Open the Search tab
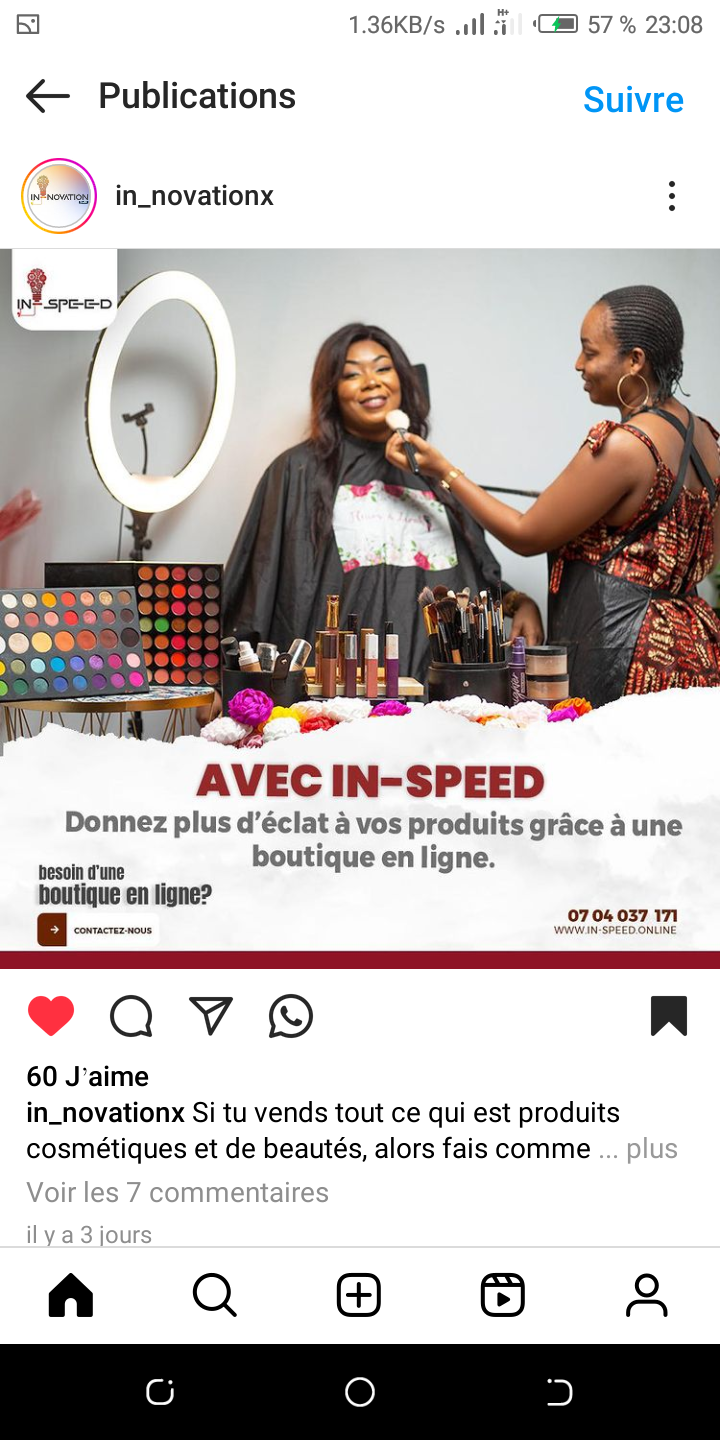The width and height of the screenshot is (720, 1440). pos(215,1295)
